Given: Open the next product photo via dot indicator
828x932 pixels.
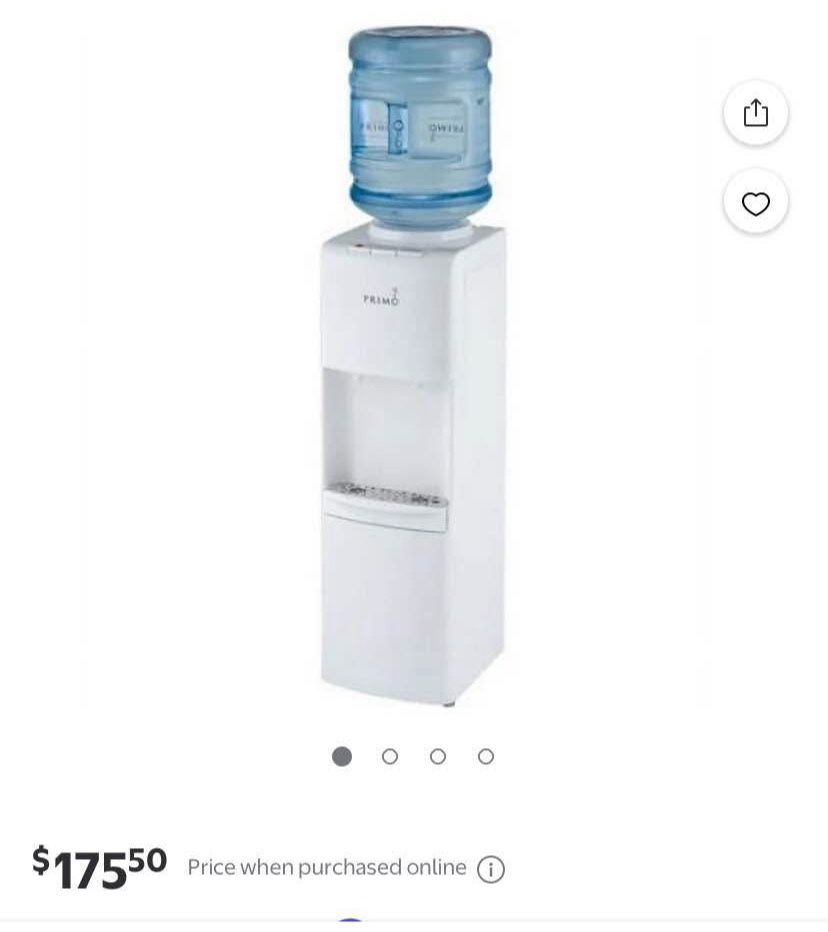Looking at the screenshot, I should click(x=389, y=756).
